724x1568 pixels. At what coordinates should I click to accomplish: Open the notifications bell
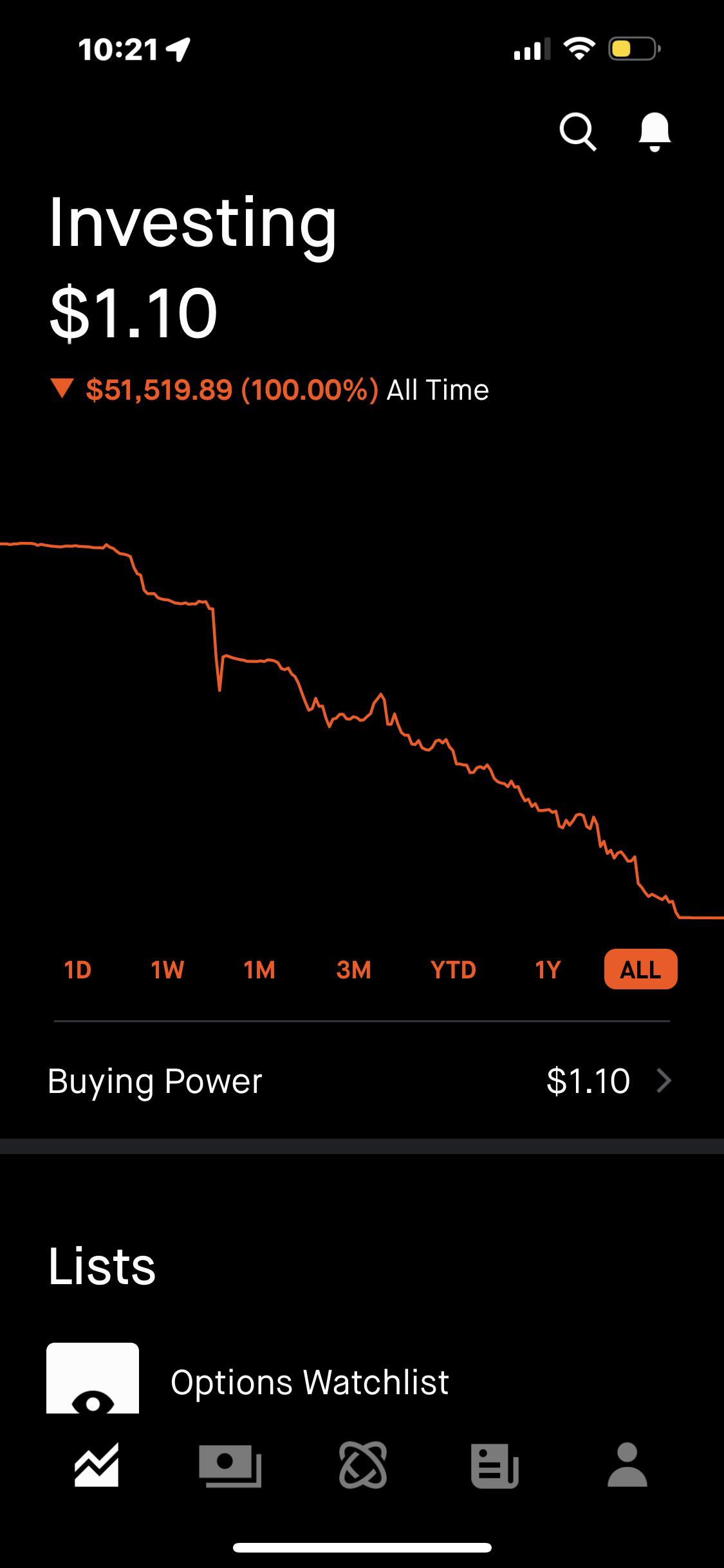tap(654, 132)
